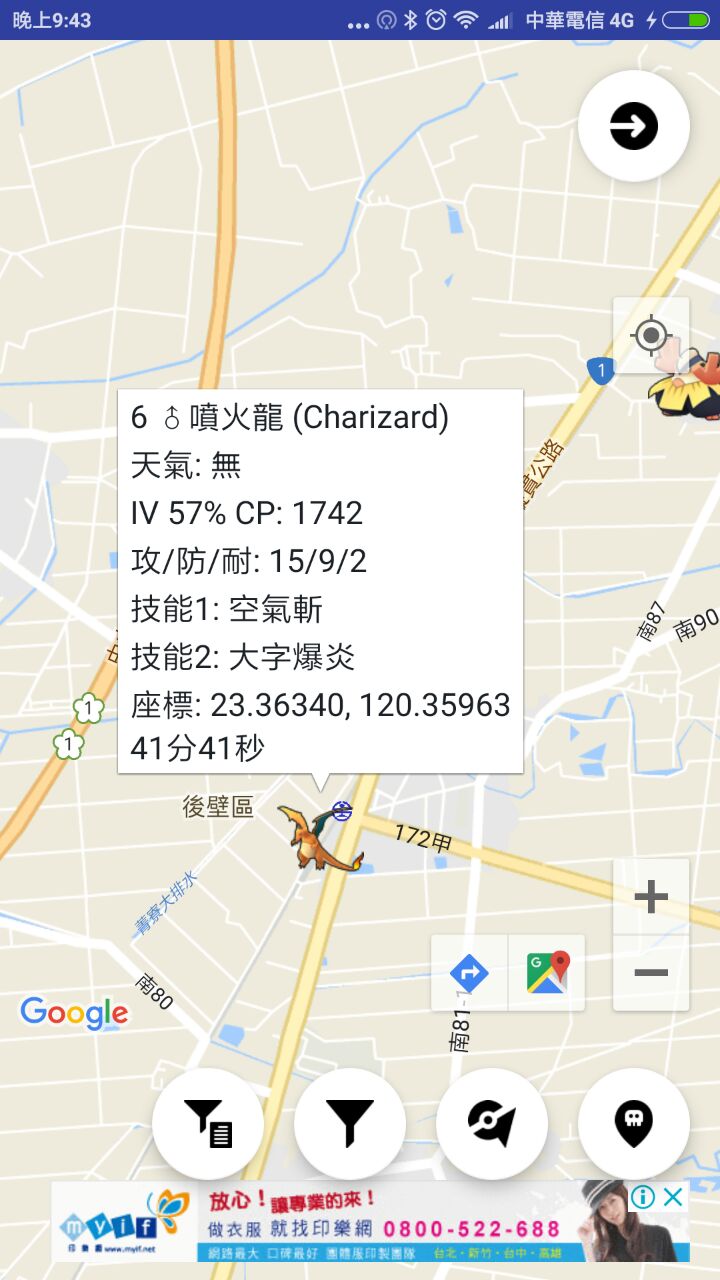This screenshot has height=1280, width=720.
Task: Tap the Poké Ball compass button
Action: point(492,1124)
